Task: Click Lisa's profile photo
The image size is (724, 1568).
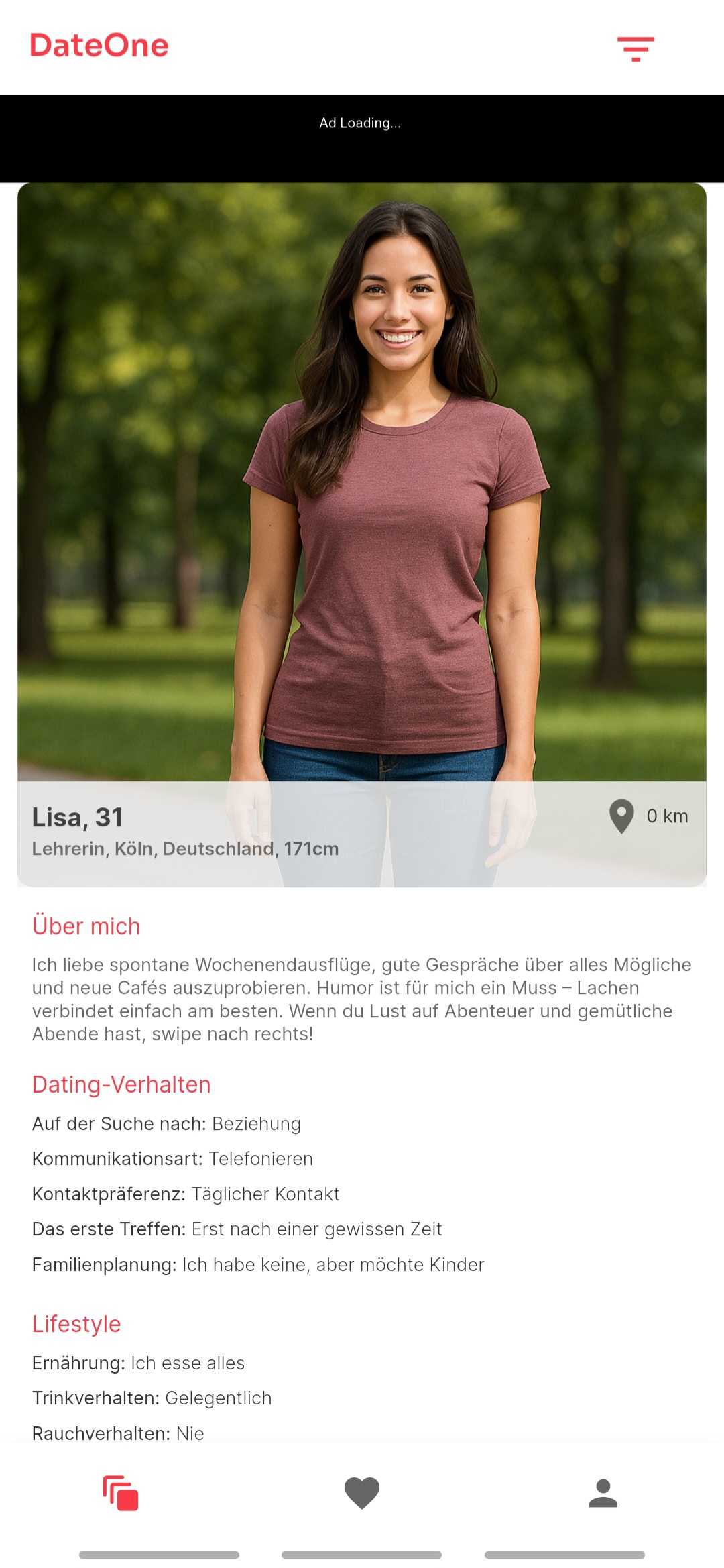Action: pyautogui.click(x=362, y=469)
